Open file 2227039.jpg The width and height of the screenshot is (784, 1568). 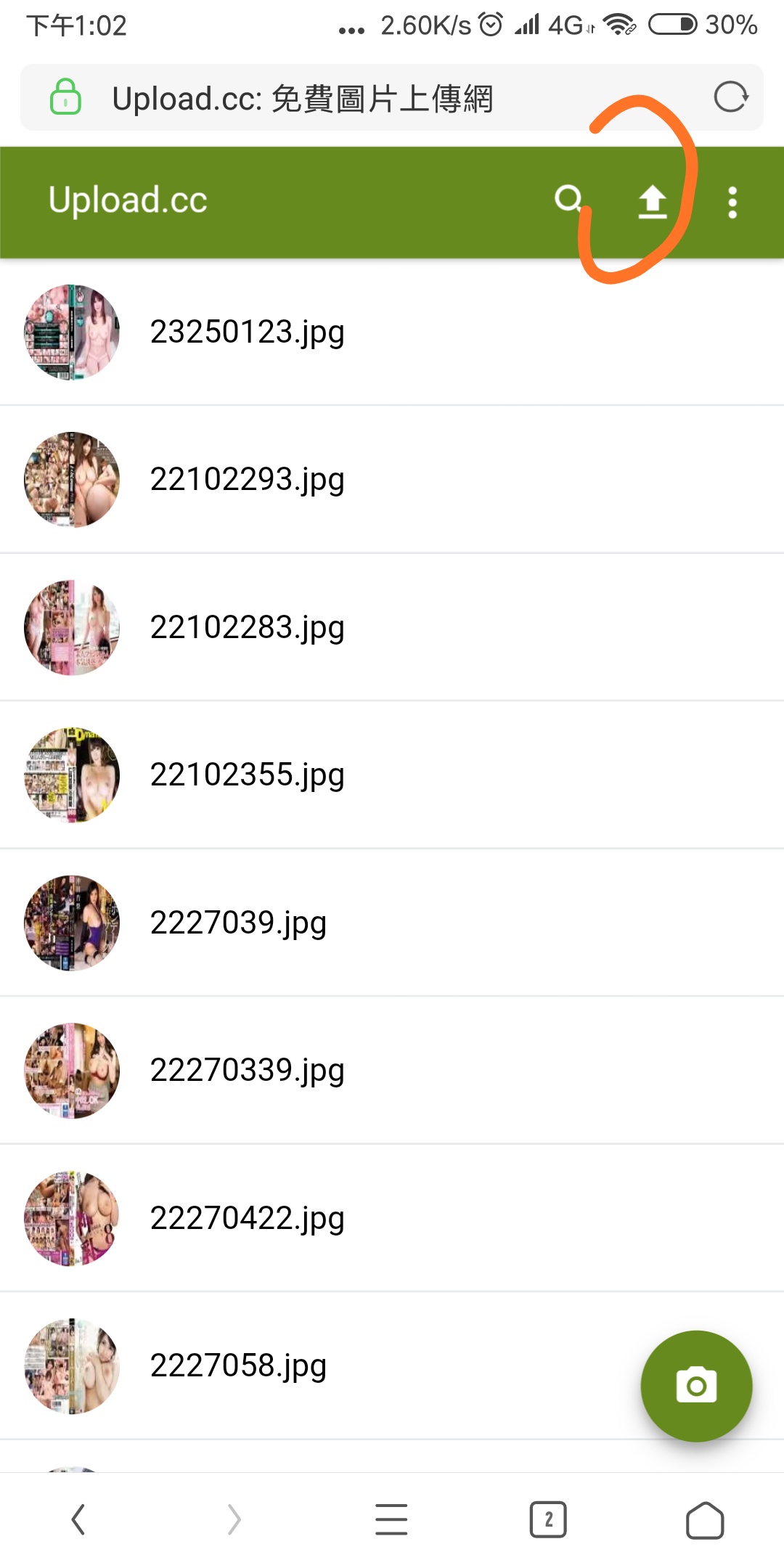(x=238, y=923)
